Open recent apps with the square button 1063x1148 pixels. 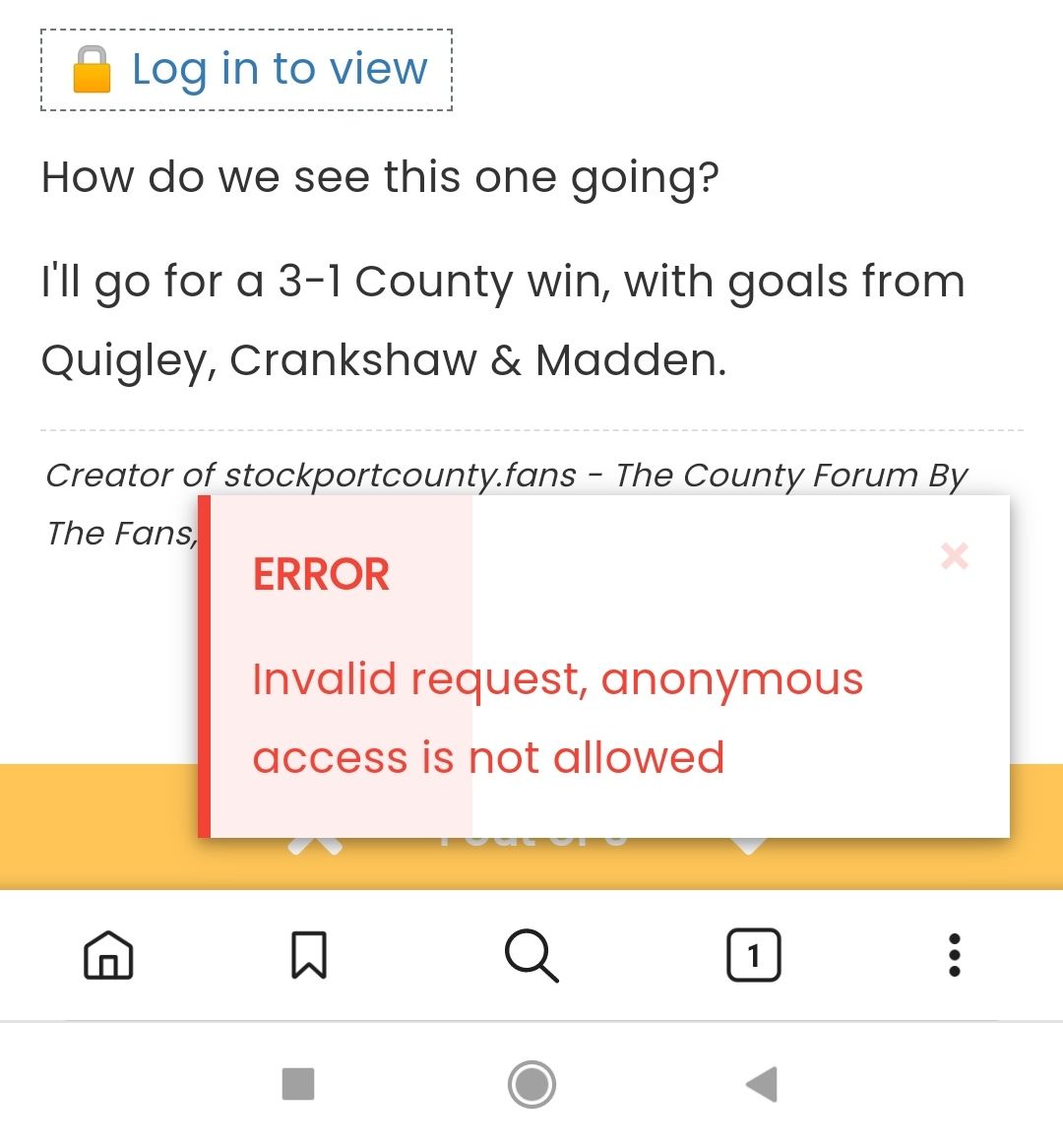tap(298, 1084)
